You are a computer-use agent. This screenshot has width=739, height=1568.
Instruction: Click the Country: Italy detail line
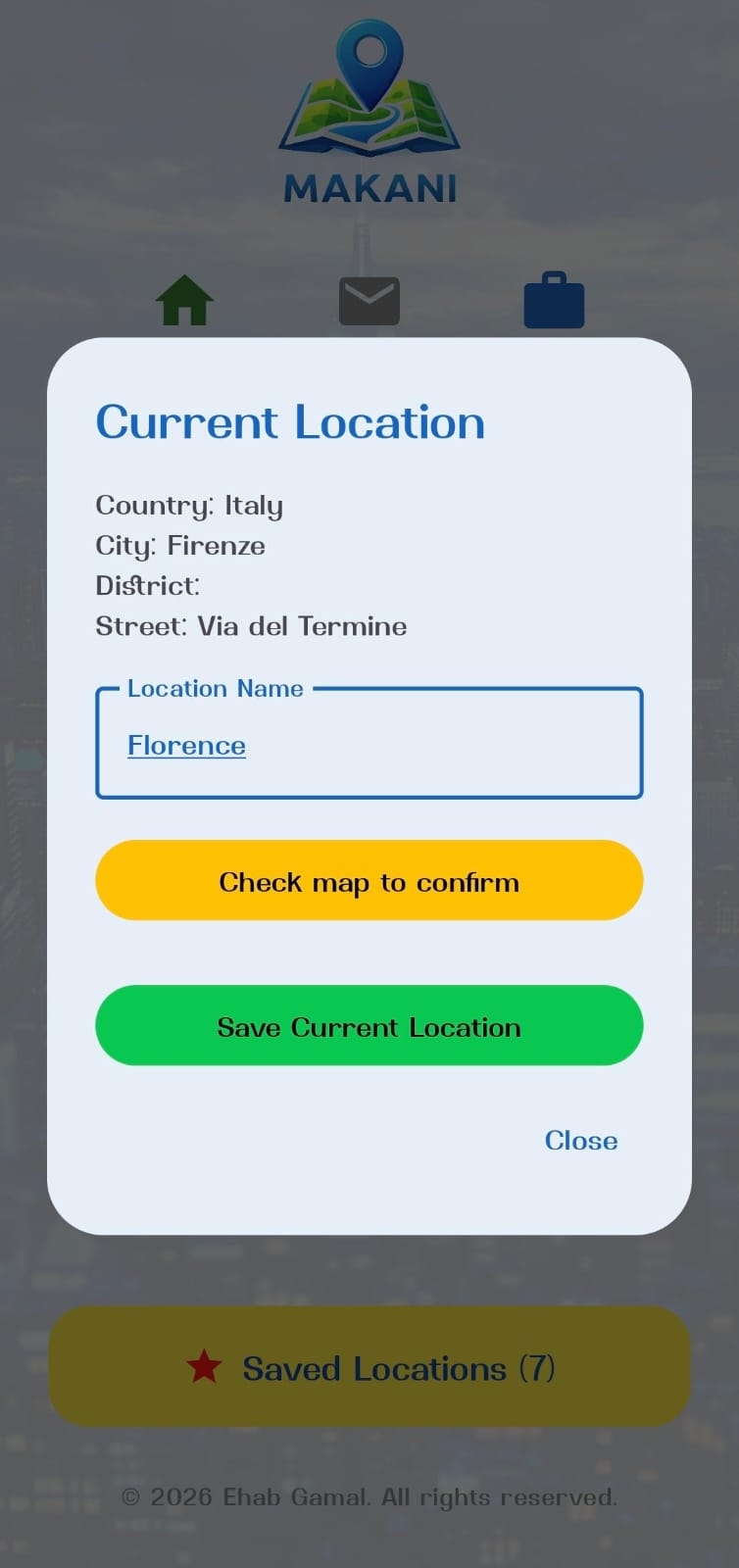coord(189,506)
